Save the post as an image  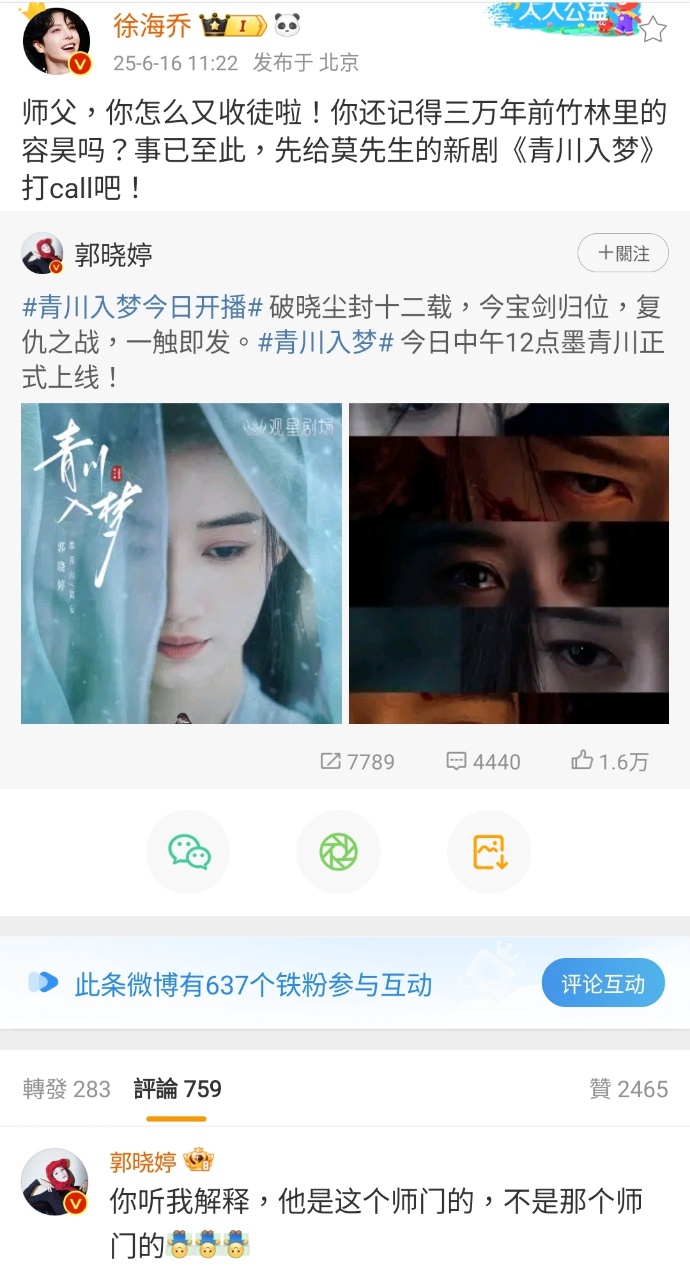tap(489, 852)
